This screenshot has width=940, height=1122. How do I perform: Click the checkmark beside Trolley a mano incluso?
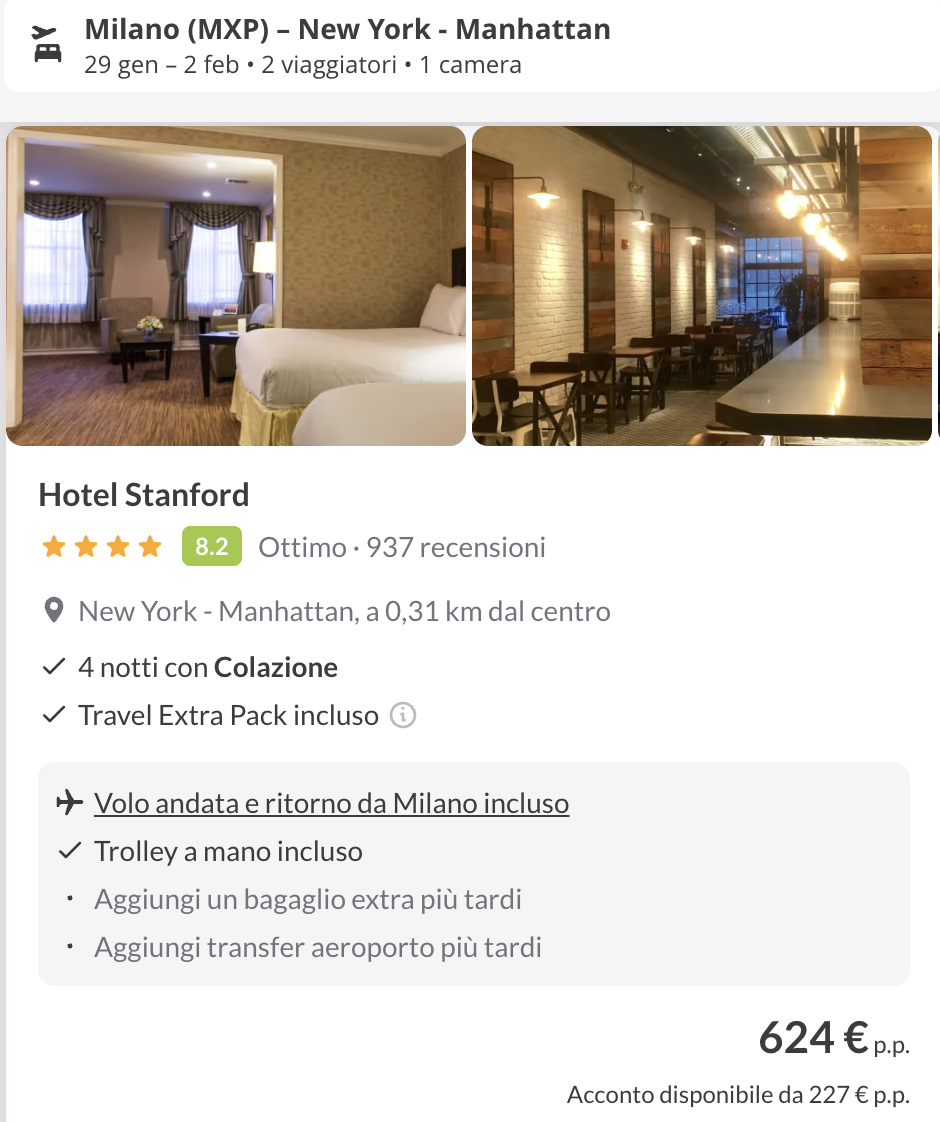tap(70, 850)
